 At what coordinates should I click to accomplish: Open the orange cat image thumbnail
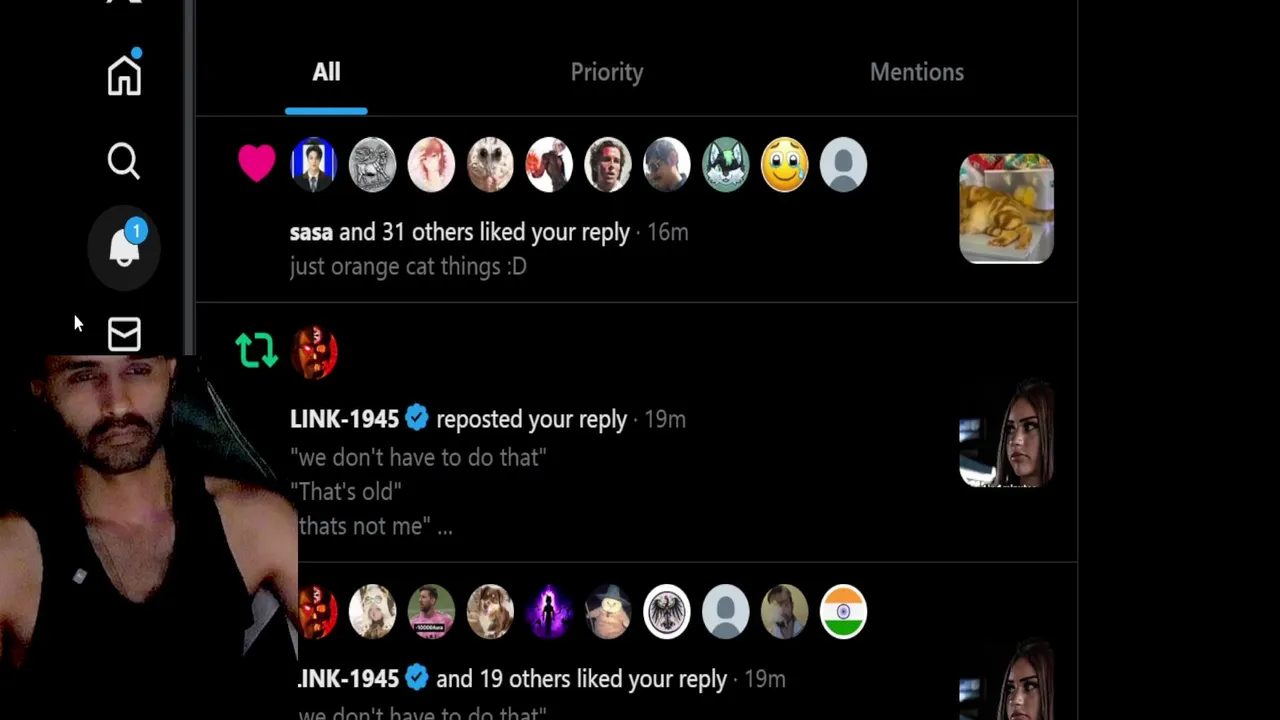[1006, 208]
